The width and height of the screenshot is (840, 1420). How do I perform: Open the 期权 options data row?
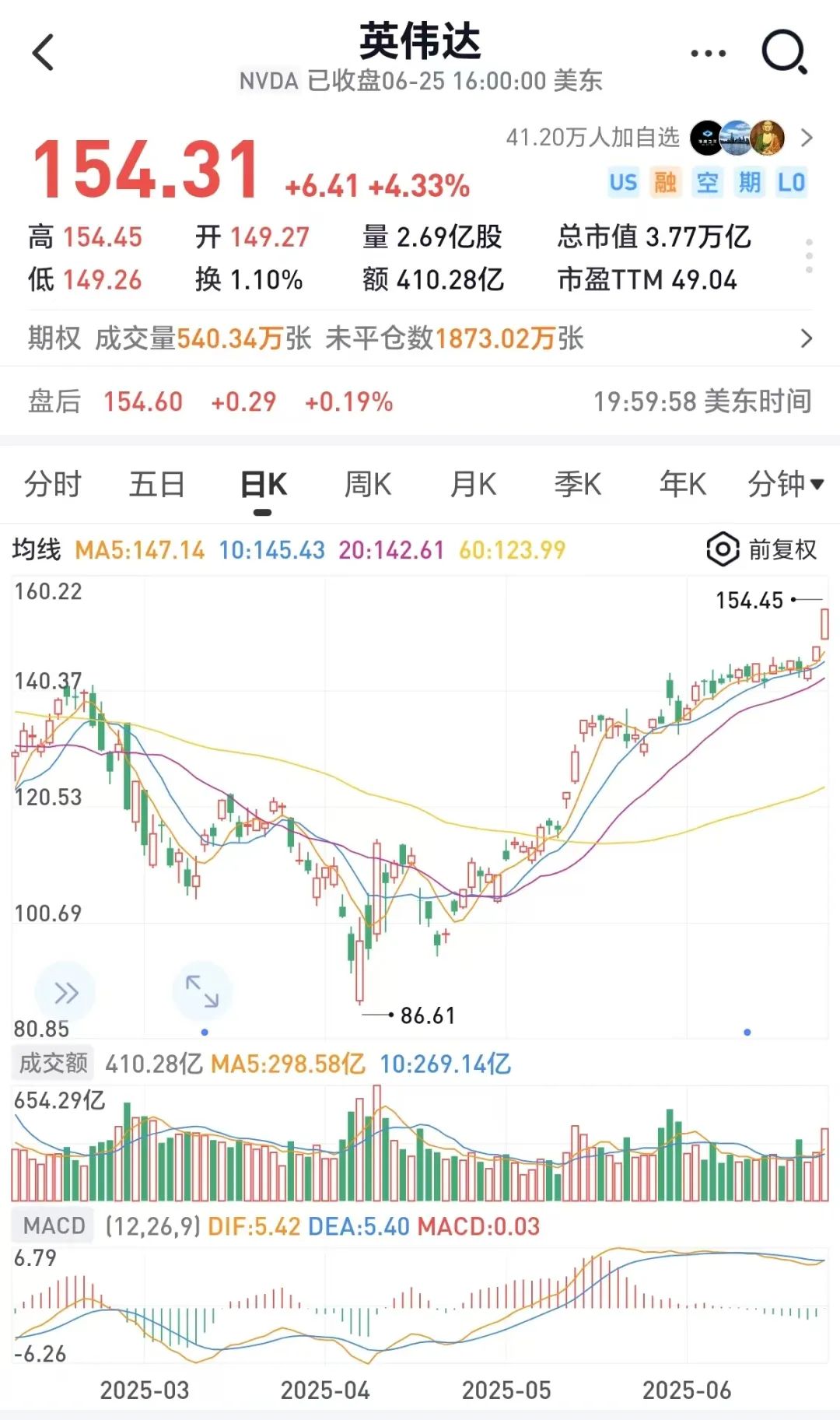pos(420,338)
